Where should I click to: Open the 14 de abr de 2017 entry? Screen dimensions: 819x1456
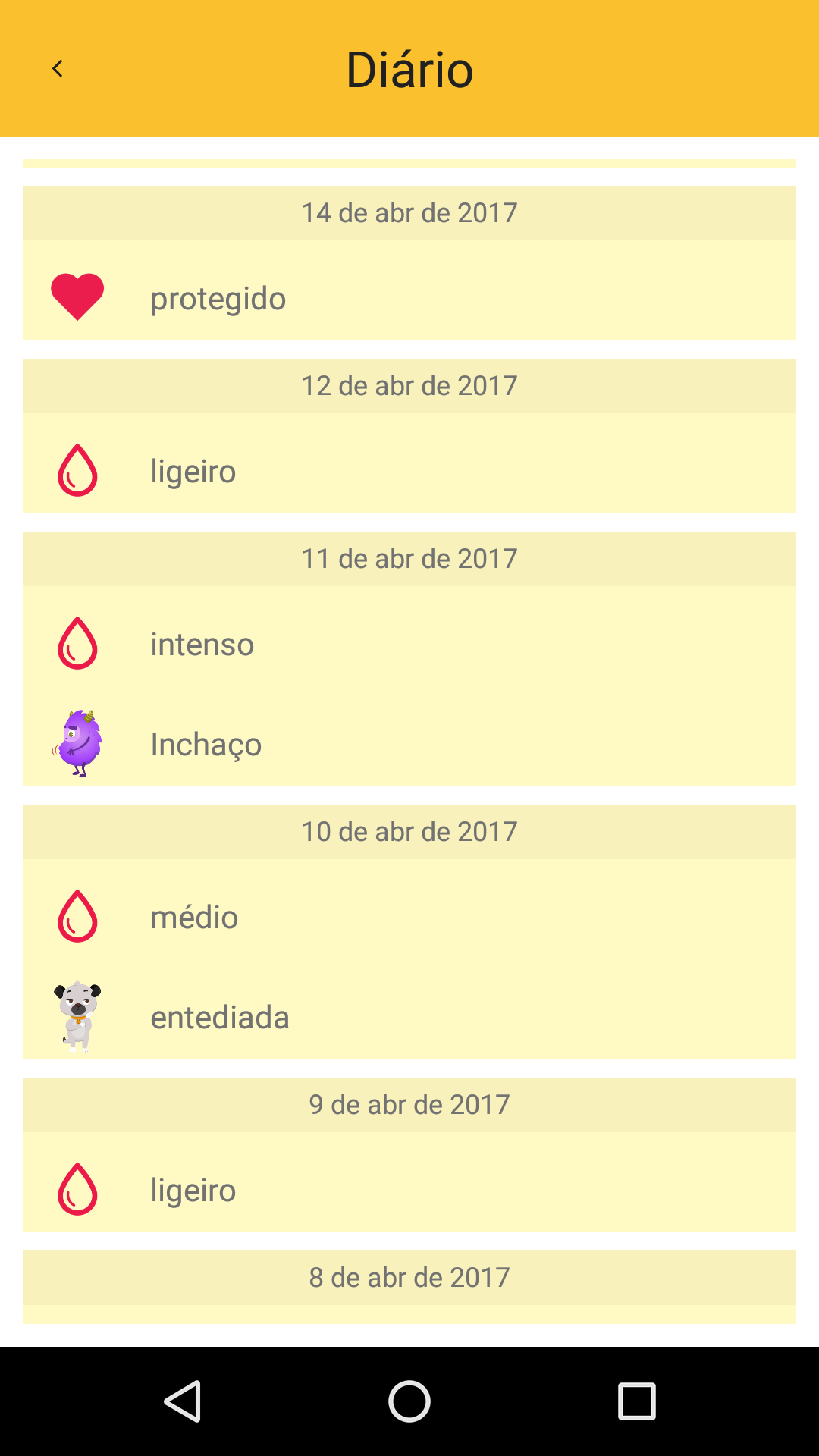(409, 214)
